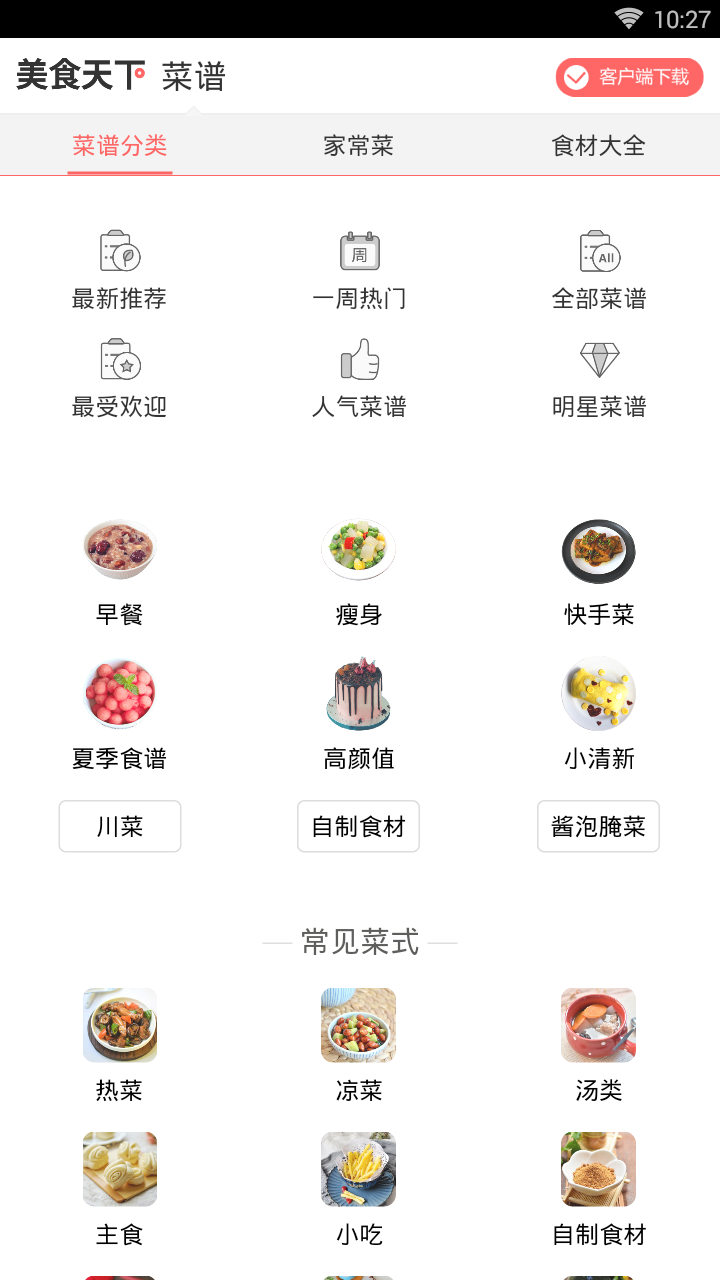720x1280 pixels.
Task: Open 人气菜谱 with thumbs-up icon
Action: coord(359,378)
